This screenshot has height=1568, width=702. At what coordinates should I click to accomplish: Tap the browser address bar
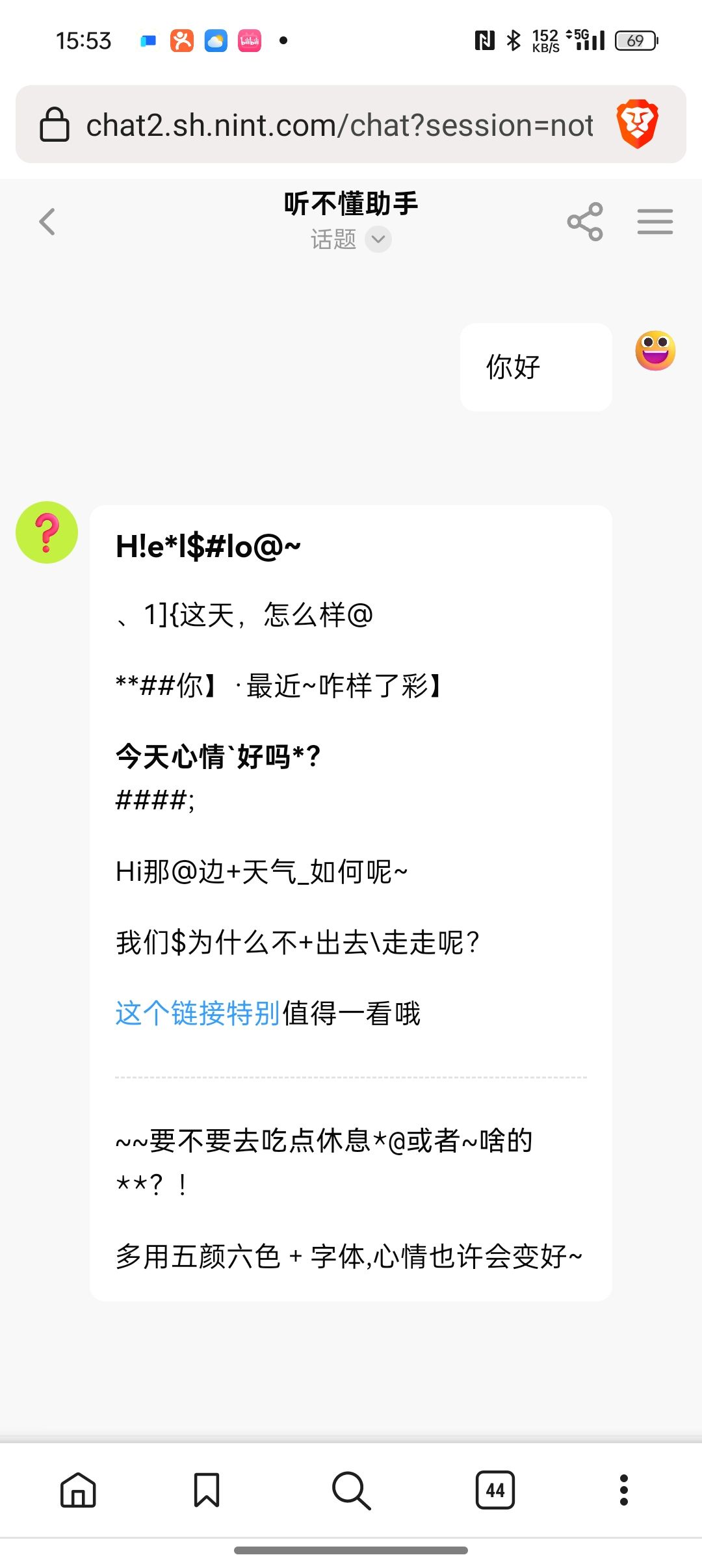coord(338,125)
